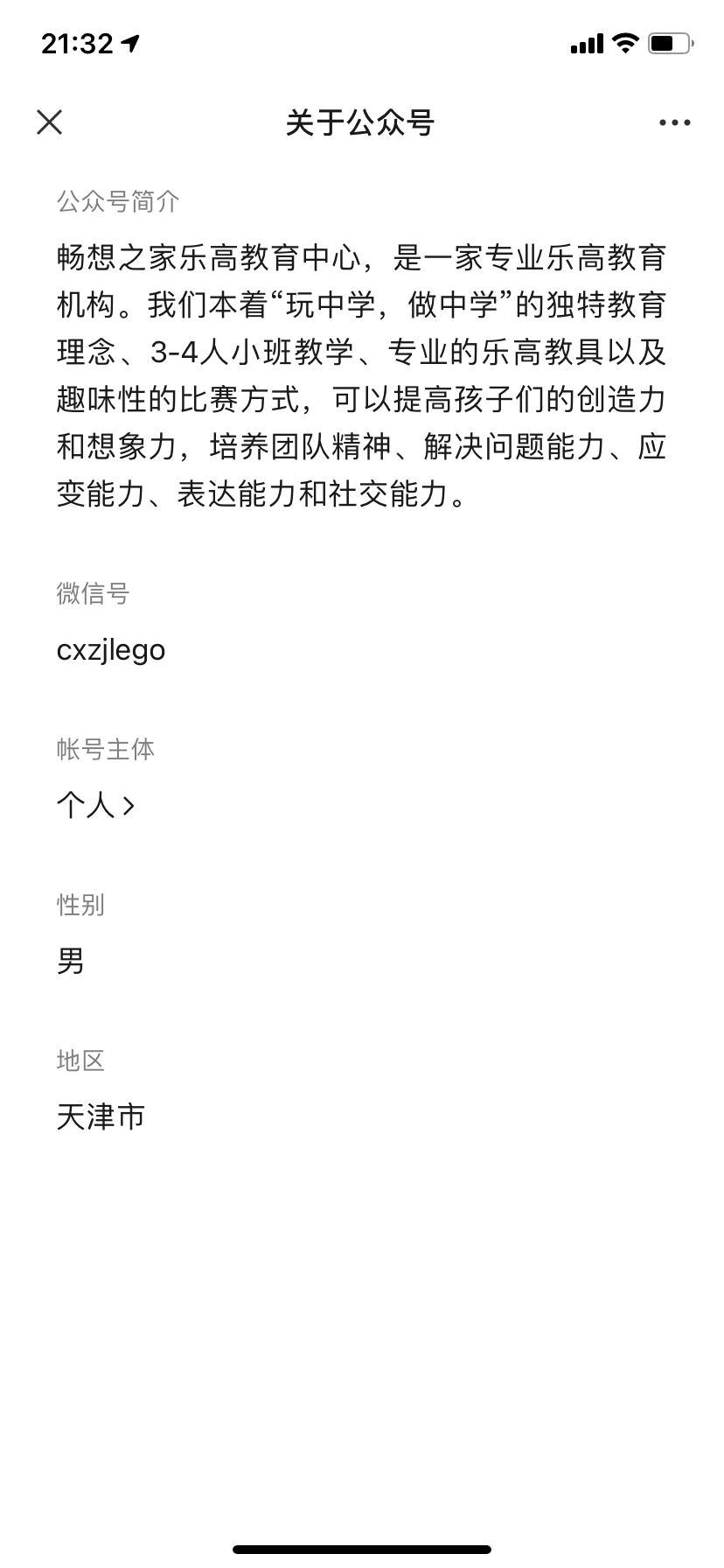The image size is (724, 1568).
Task: Open the three-dot more options menu
Action: click(x=674, y=123)
